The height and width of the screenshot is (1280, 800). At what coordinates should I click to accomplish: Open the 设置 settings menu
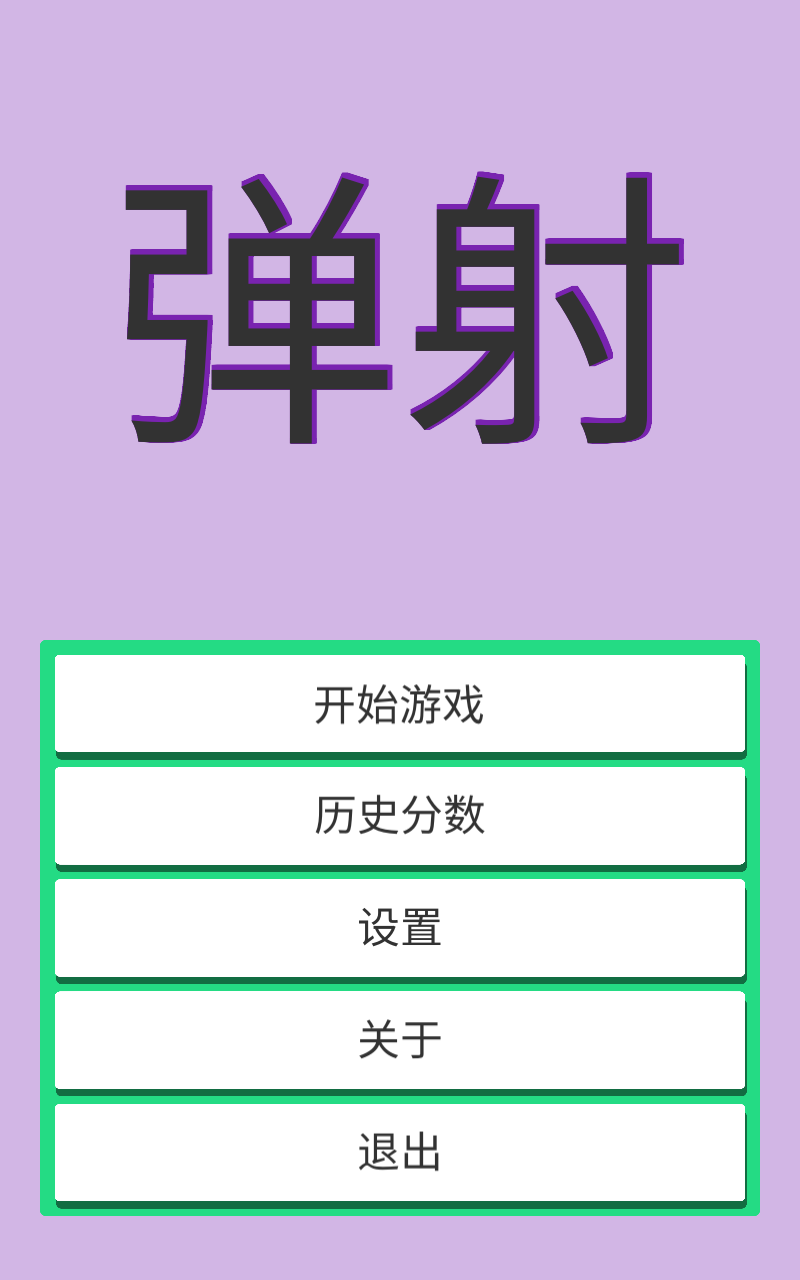pyautogui.click(x=400, y=928)
